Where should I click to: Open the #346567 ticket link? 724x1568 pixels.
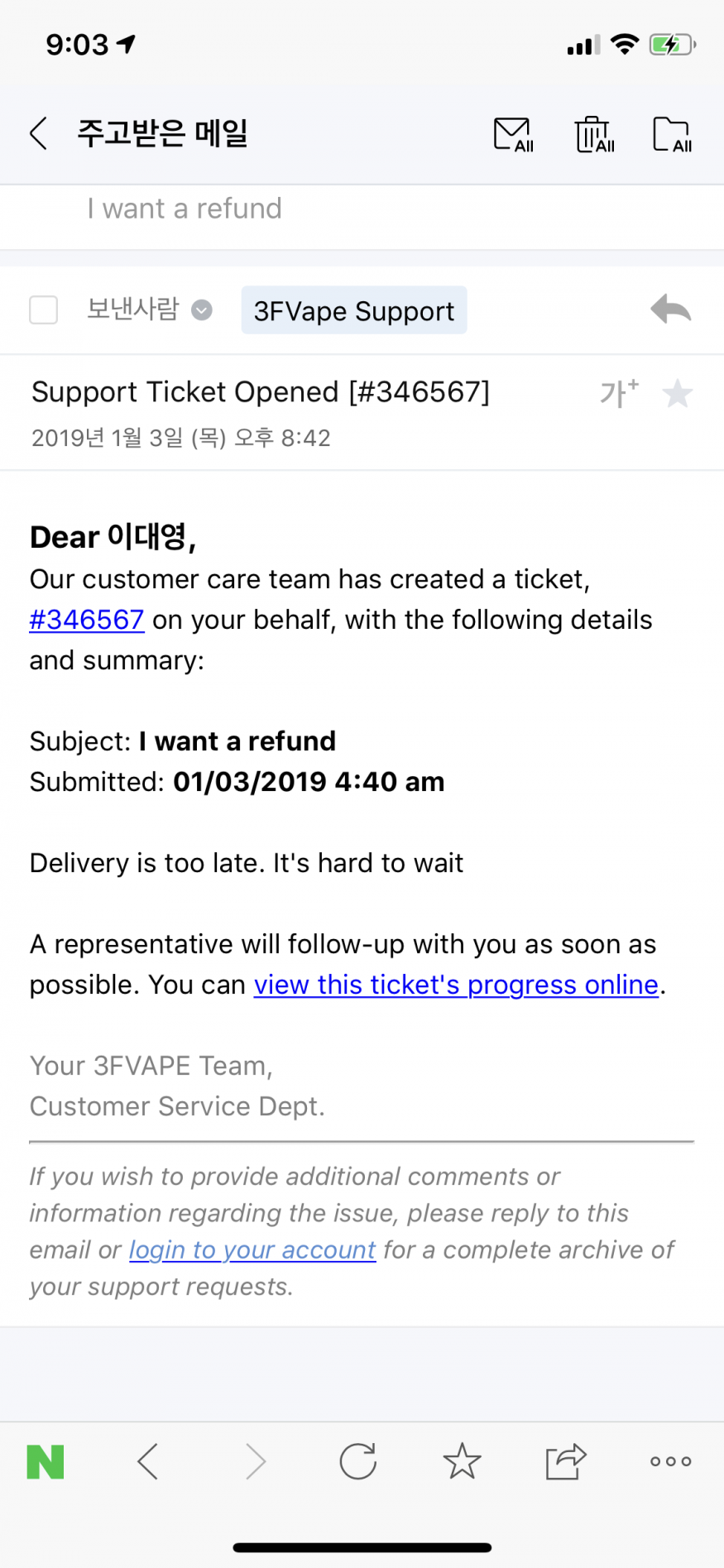87,620
